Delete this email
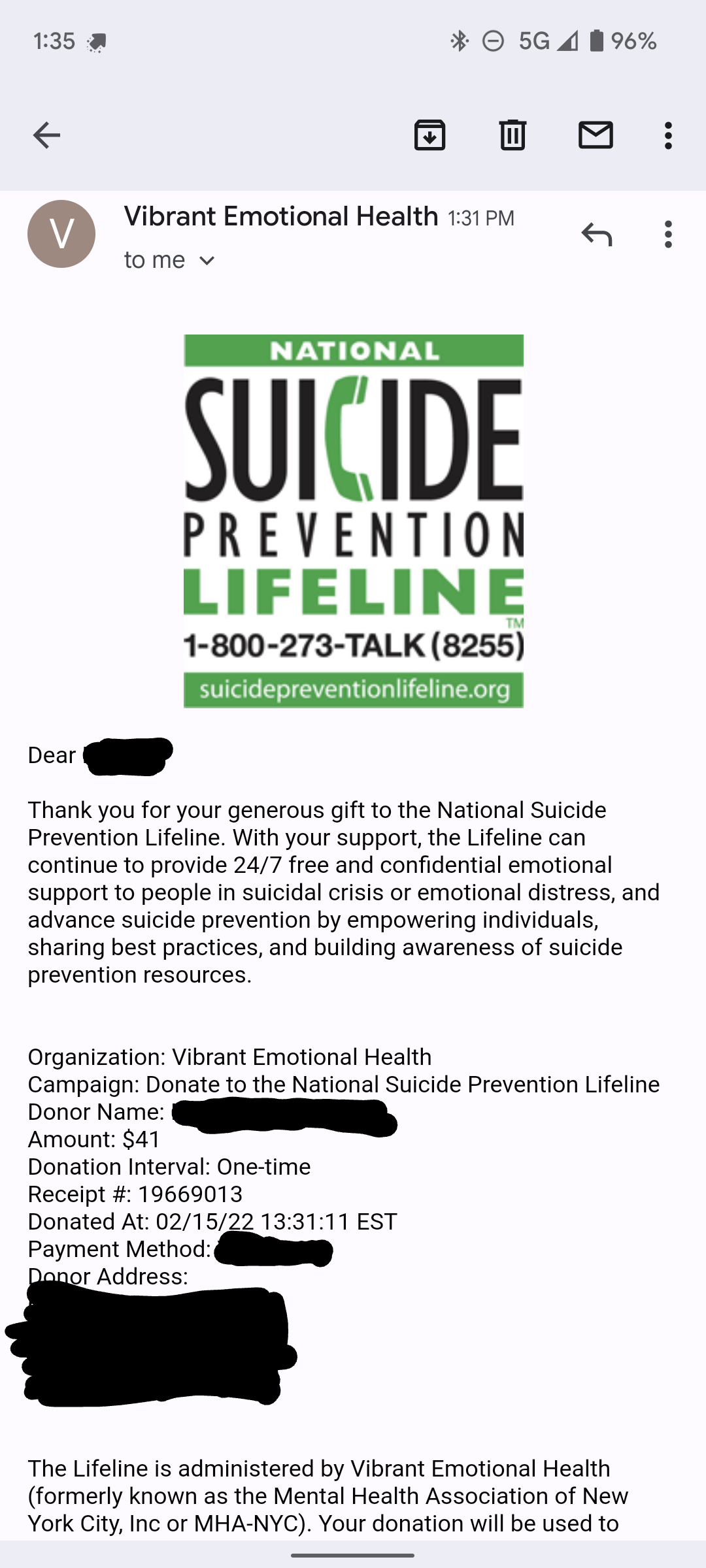706x1568 pixels. (513, 135)
